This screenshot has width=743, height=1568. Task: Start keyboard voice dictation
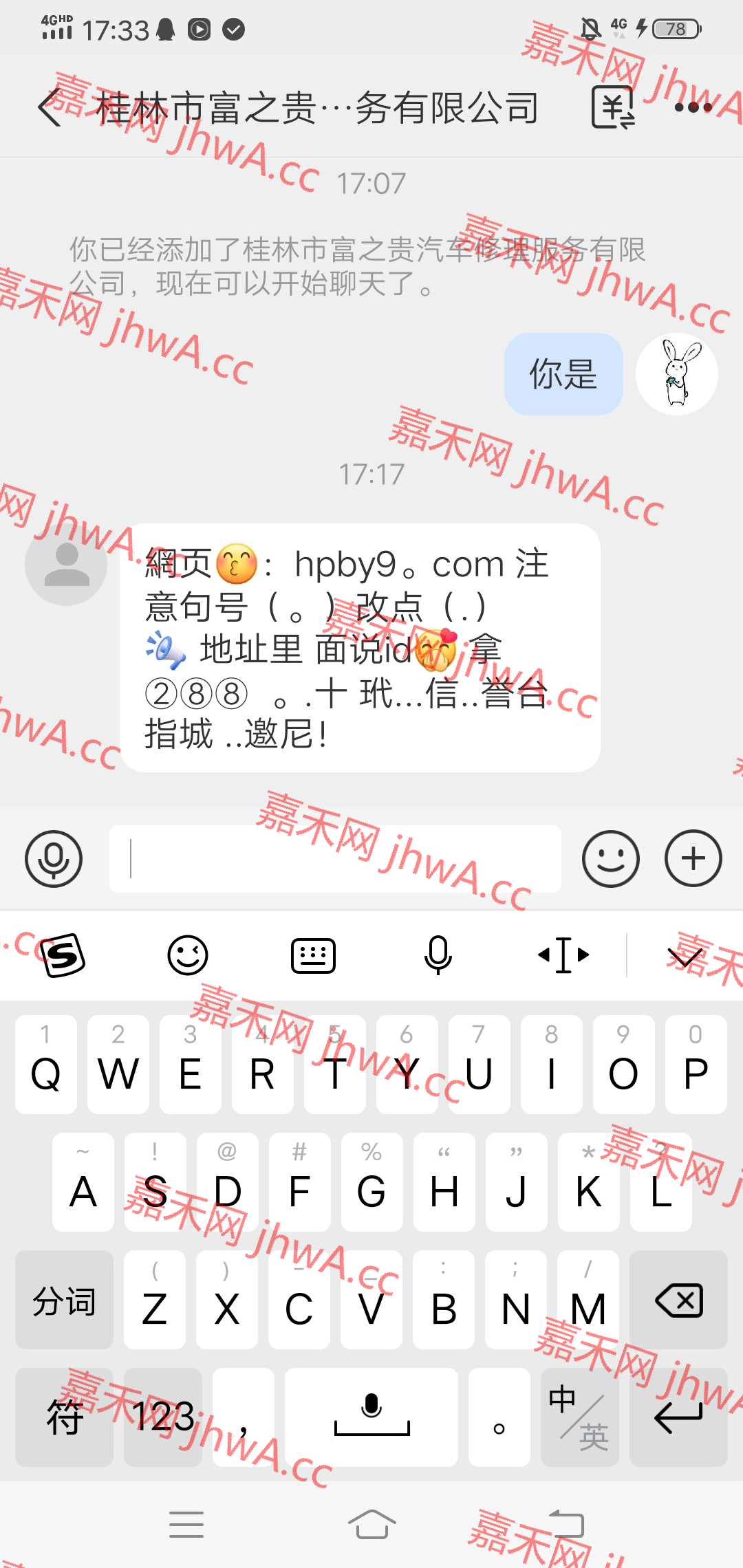[x=438, y=955]
